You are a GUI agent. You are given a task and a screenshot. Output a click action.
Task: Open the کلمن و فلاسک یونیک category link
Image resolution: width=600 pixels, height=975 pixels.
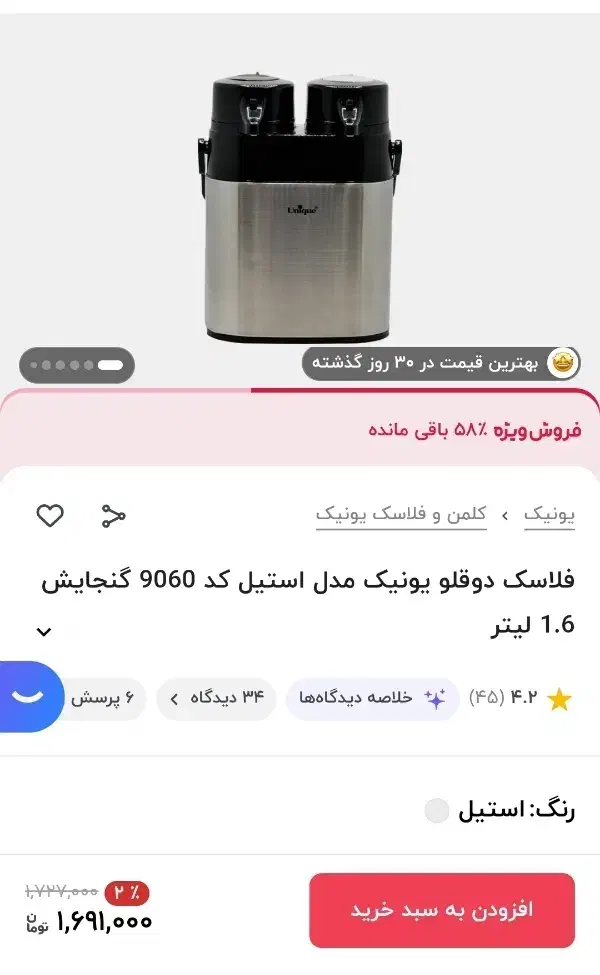click(x=401, y=515)
